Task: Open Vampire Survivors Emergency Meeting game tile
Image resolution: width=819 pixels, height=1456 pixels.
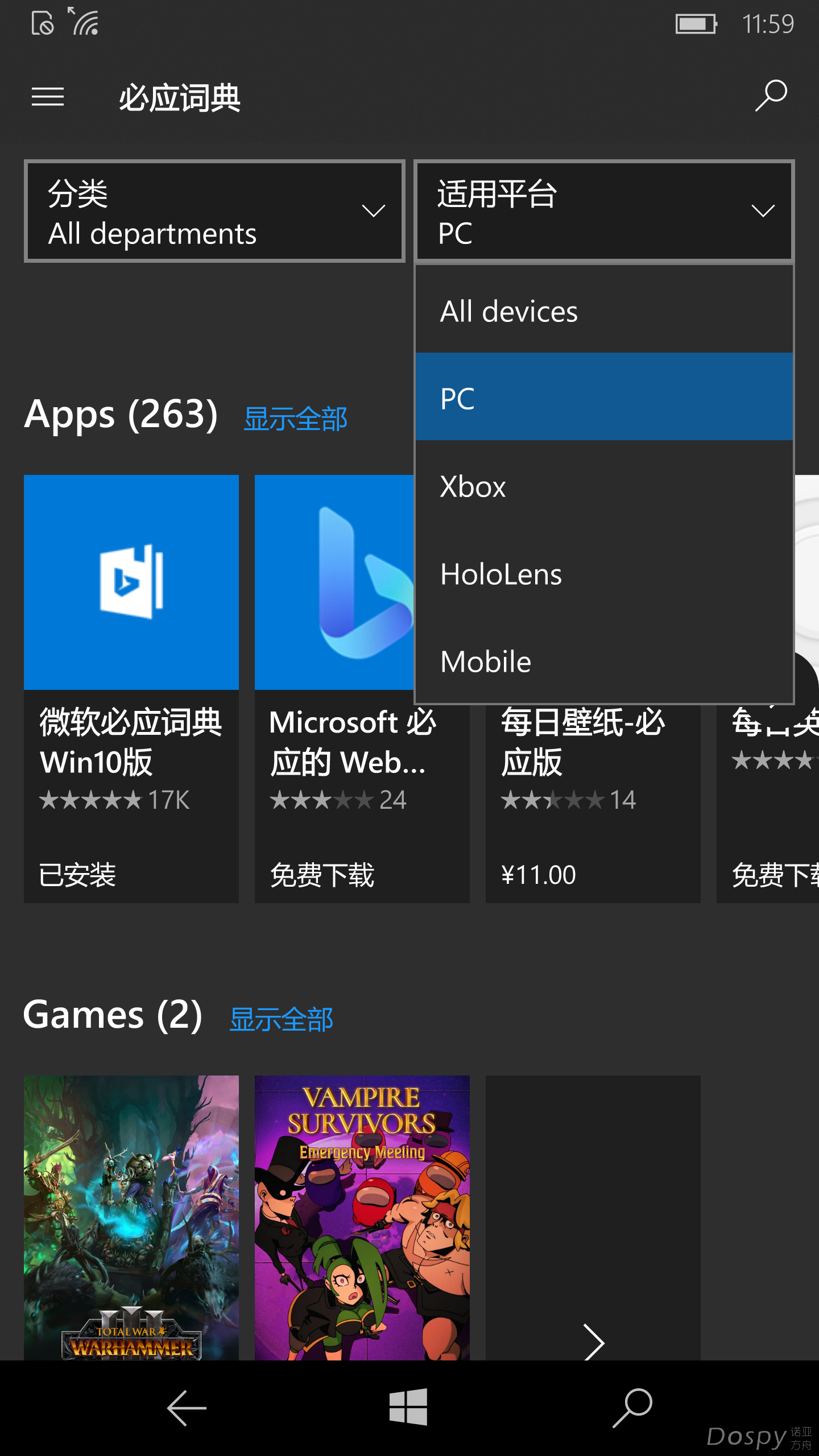Action: [x=362, y=1217]
